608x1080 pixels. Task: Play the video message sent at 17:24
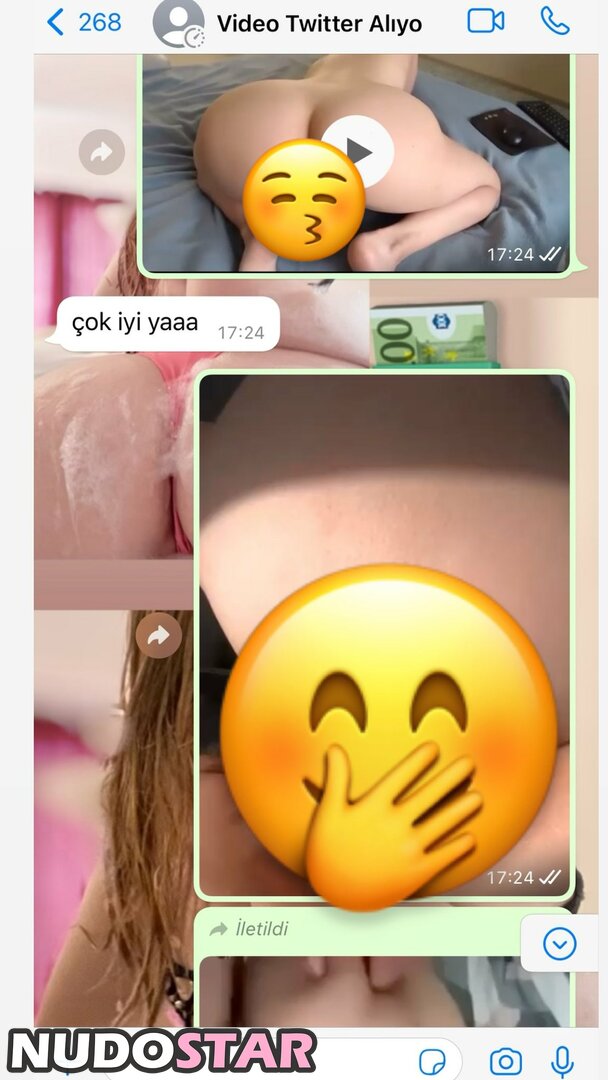[358, 152]
